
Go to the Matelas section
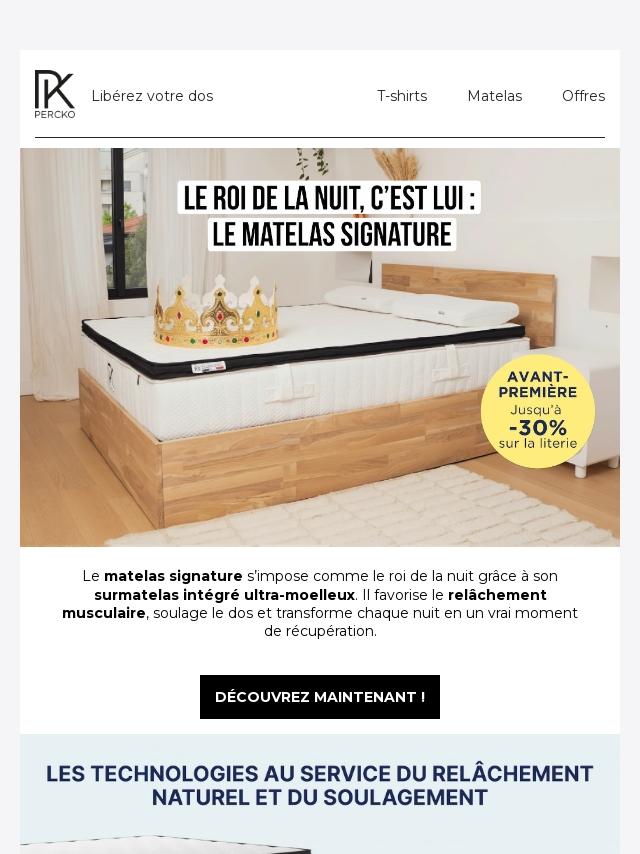(494, 96)
